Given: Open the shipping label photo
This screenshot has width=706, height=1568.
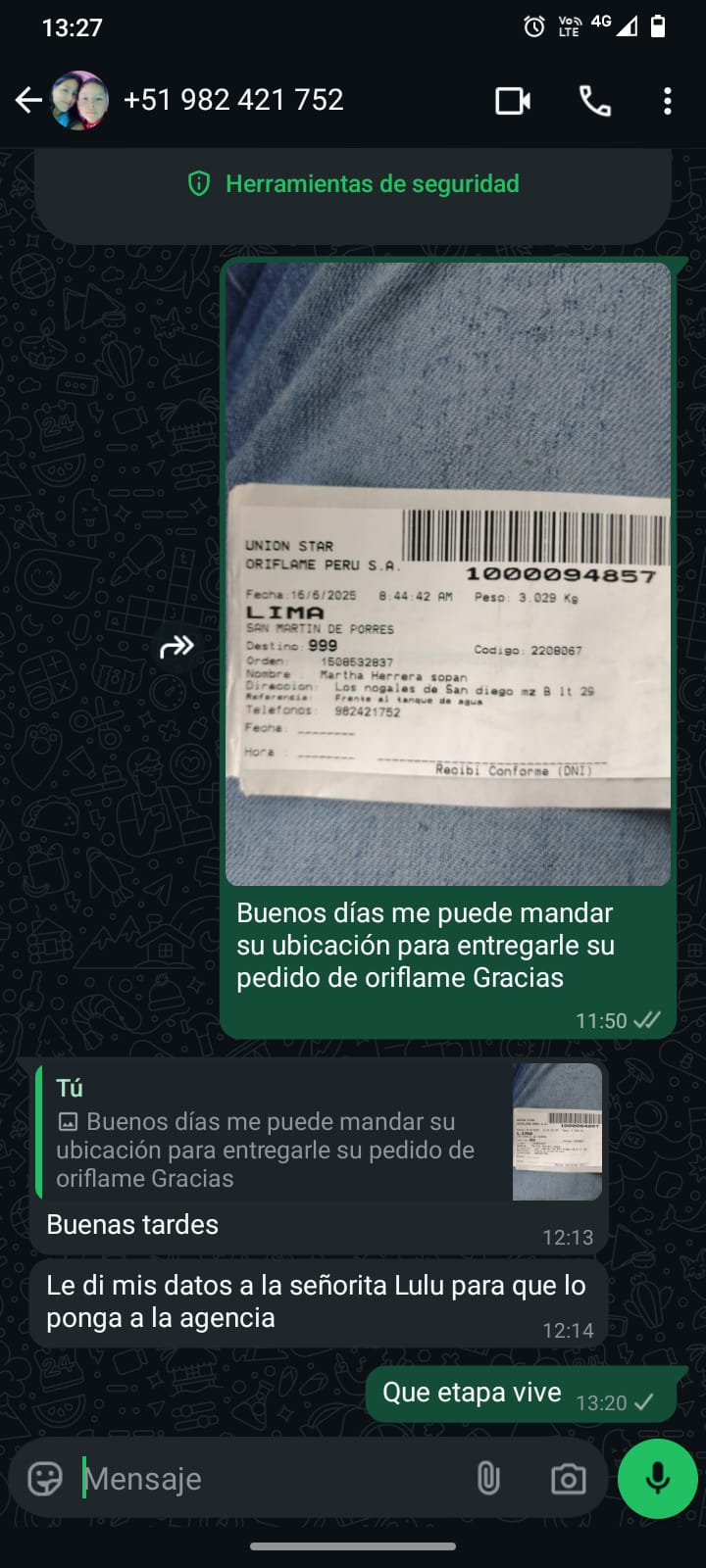Looking at the screenshot, I should pyautogui.click(x=448, y=573).
